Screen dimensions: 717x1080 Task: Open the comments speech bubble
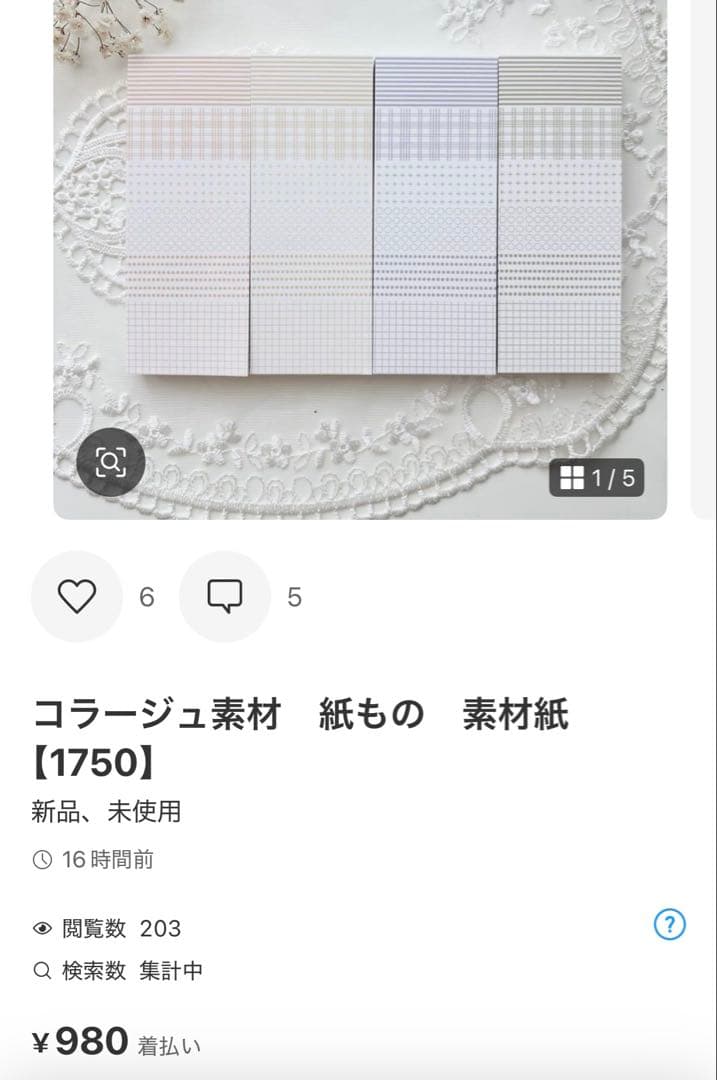coord(225,597)
